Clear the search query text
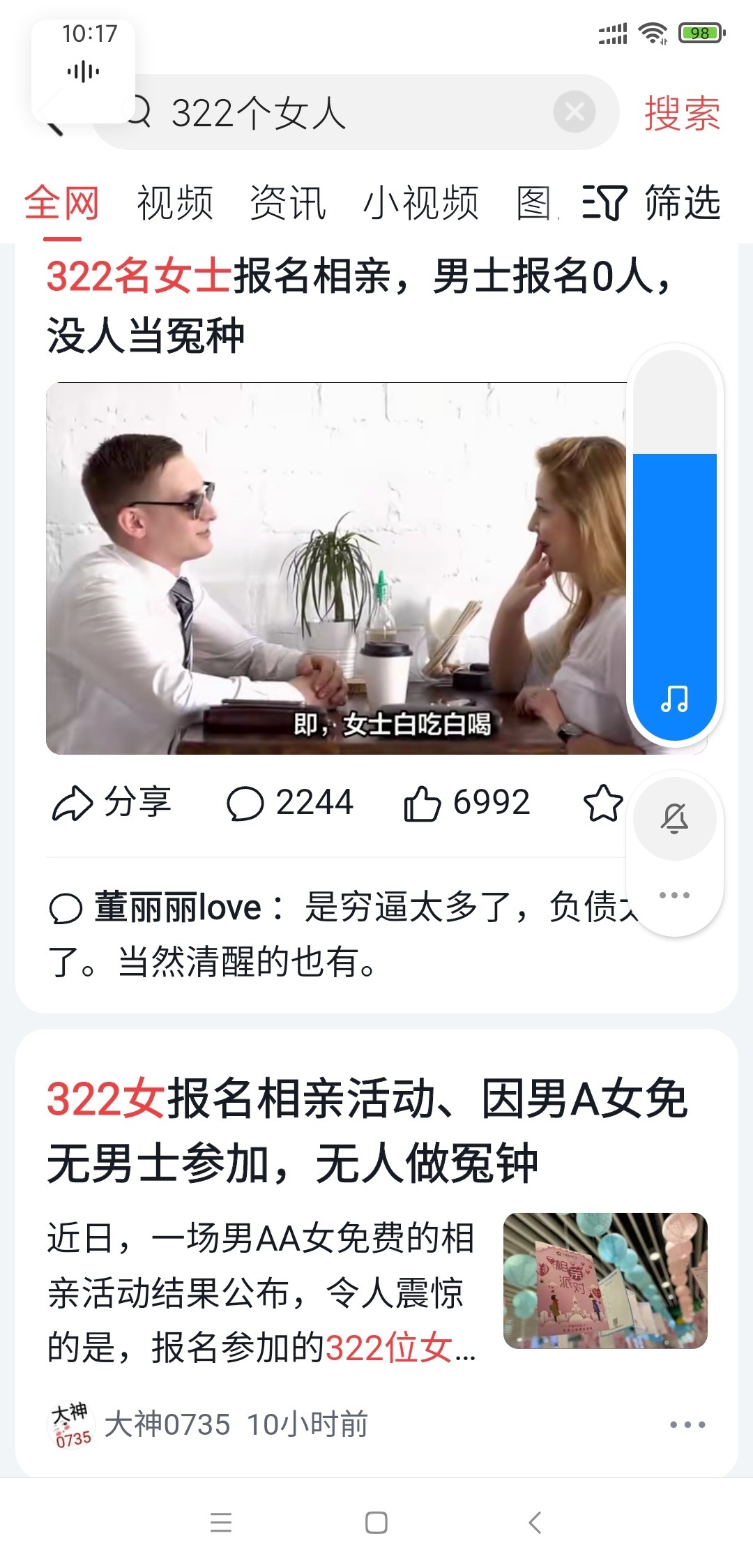Image resolution: width=753 pixels, height=1568 pixels. (x=575, y=112)
